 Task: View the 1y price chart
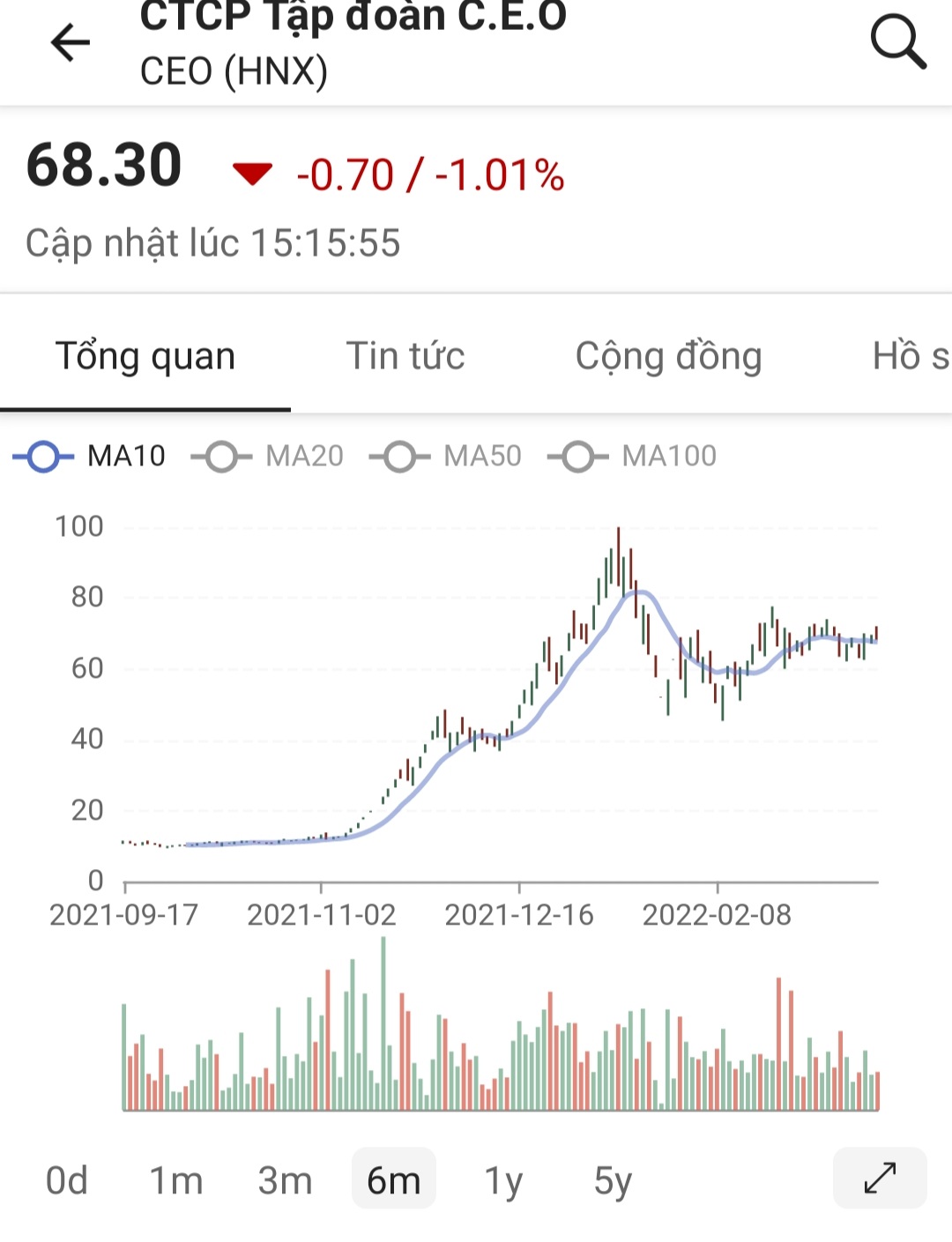tap(503, 1179)
